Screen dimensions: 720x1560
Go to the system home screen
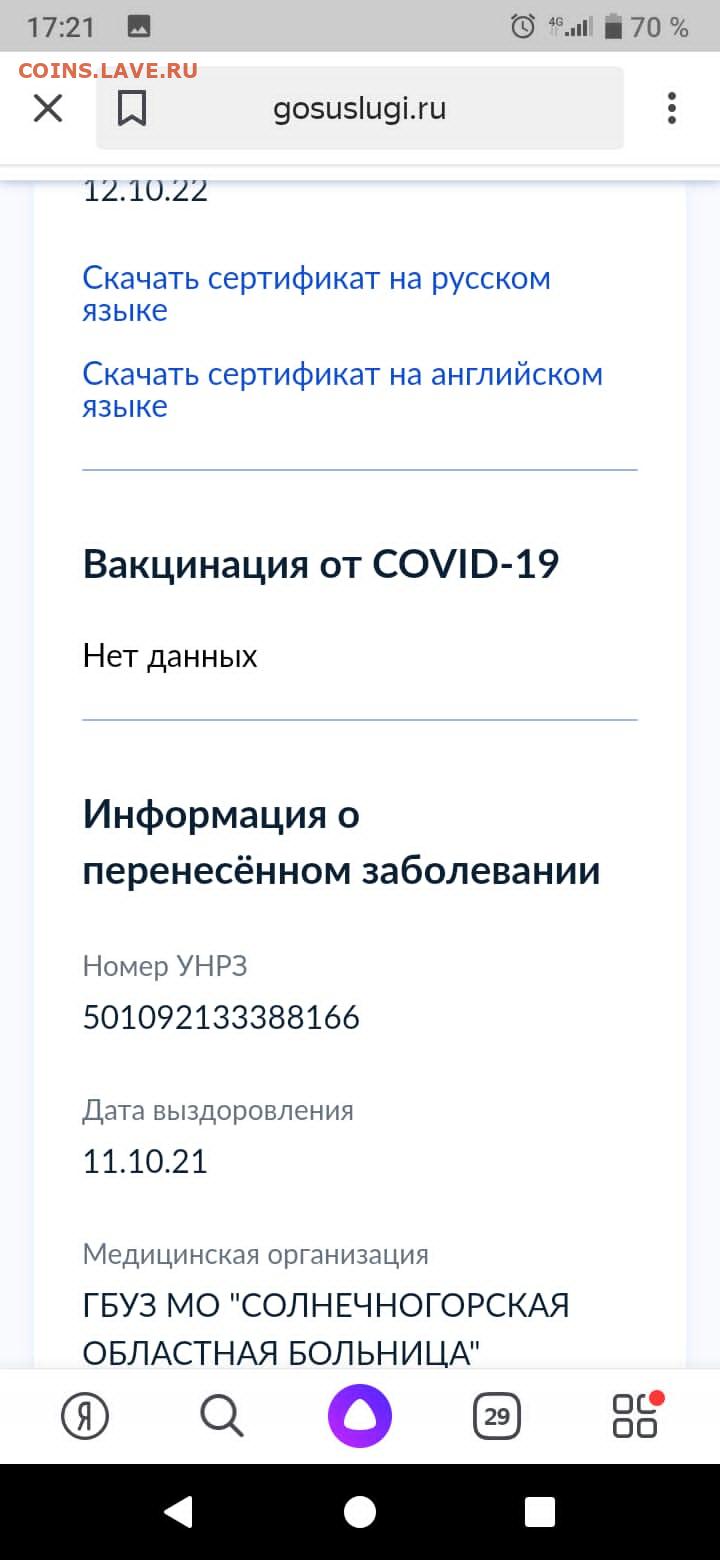pos(360,1512)
